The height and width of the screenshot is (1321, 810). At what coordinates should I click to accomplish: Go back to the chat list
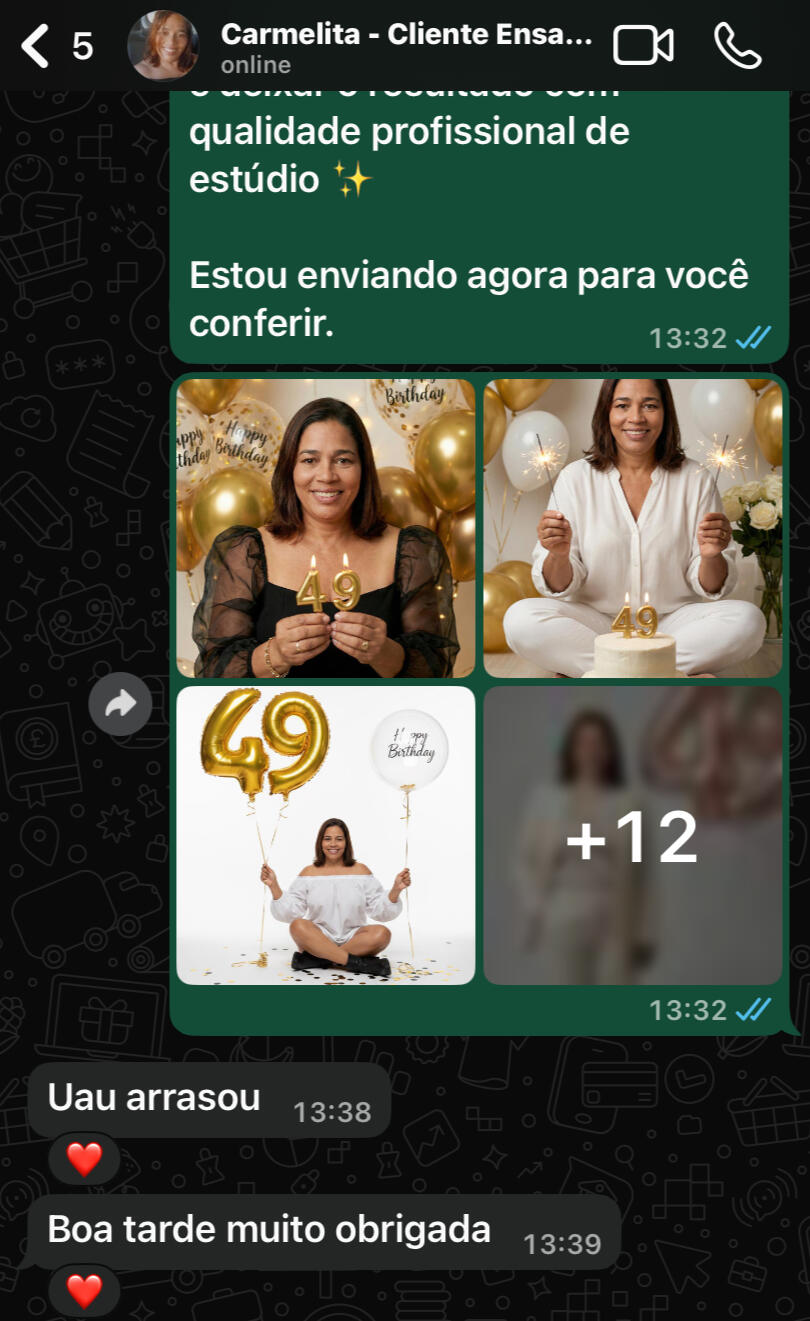36,46
